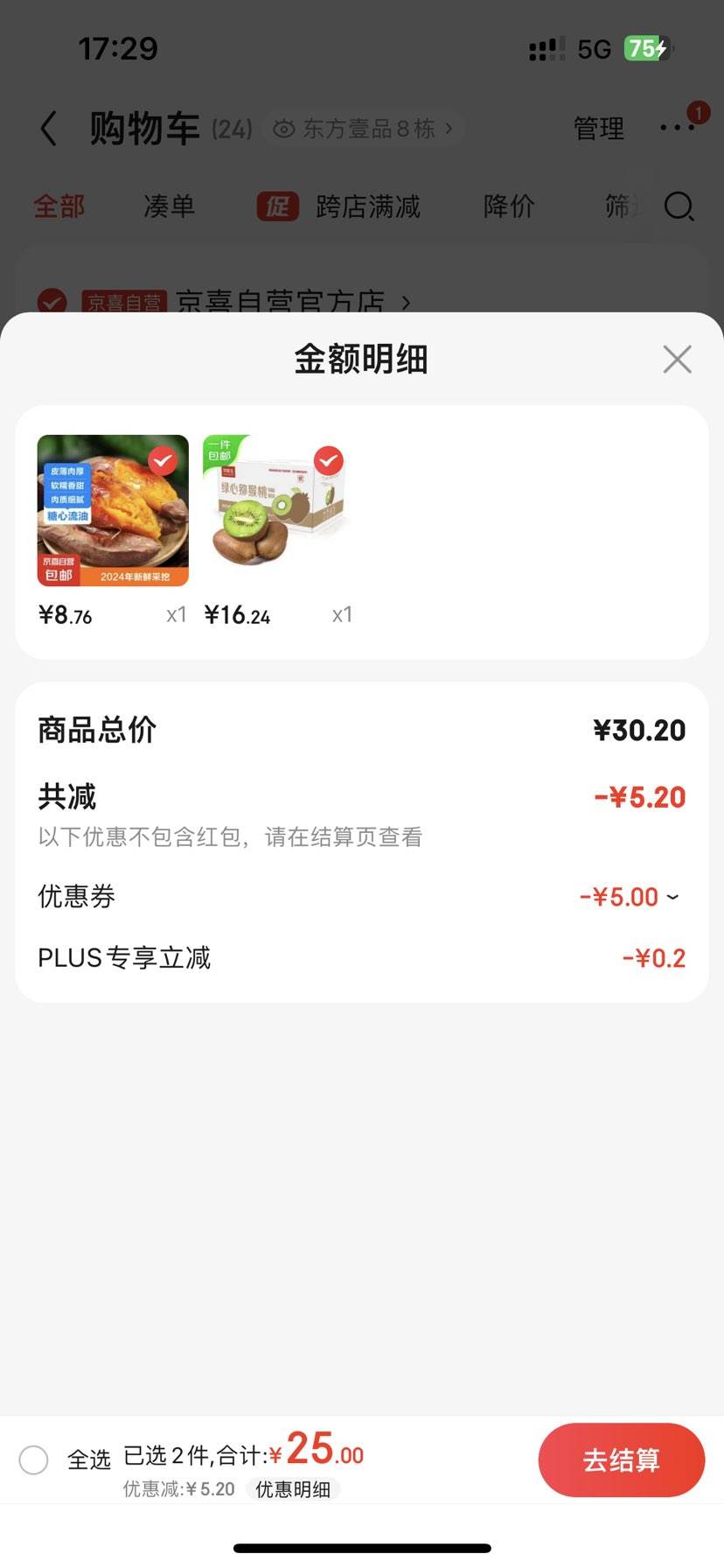This screenshot has height=1568, width=724.
Task: Go back from the shopping cart
Action: coord(49,129)
